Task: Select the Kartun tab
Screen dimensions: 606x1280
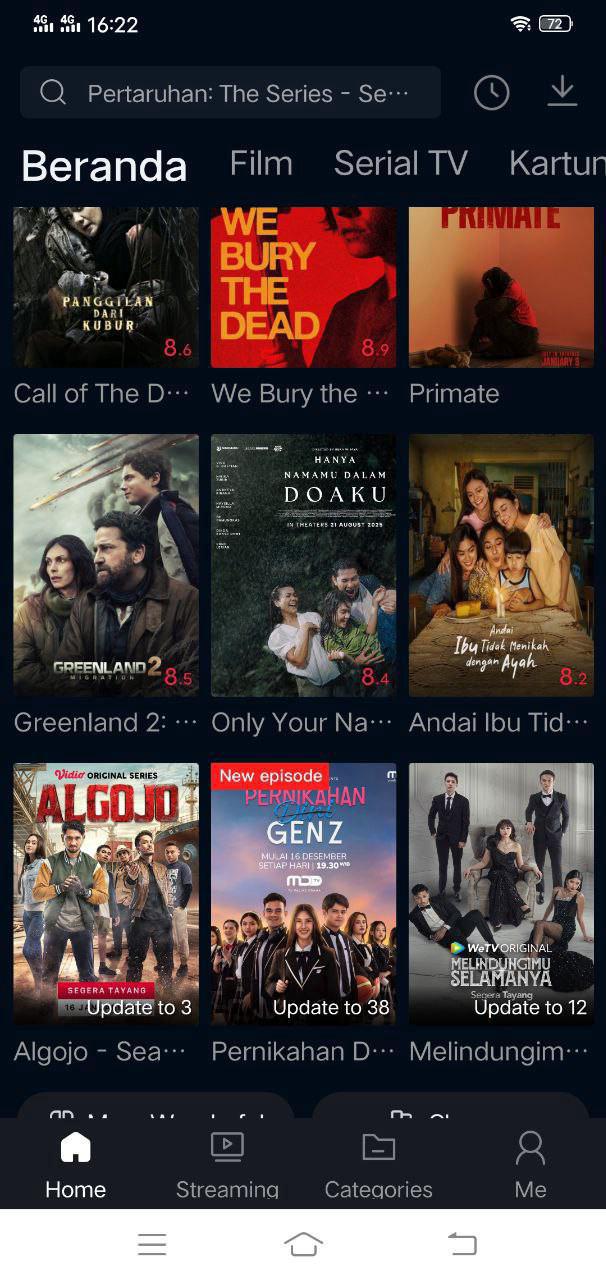Action: [x=557, y=163]
